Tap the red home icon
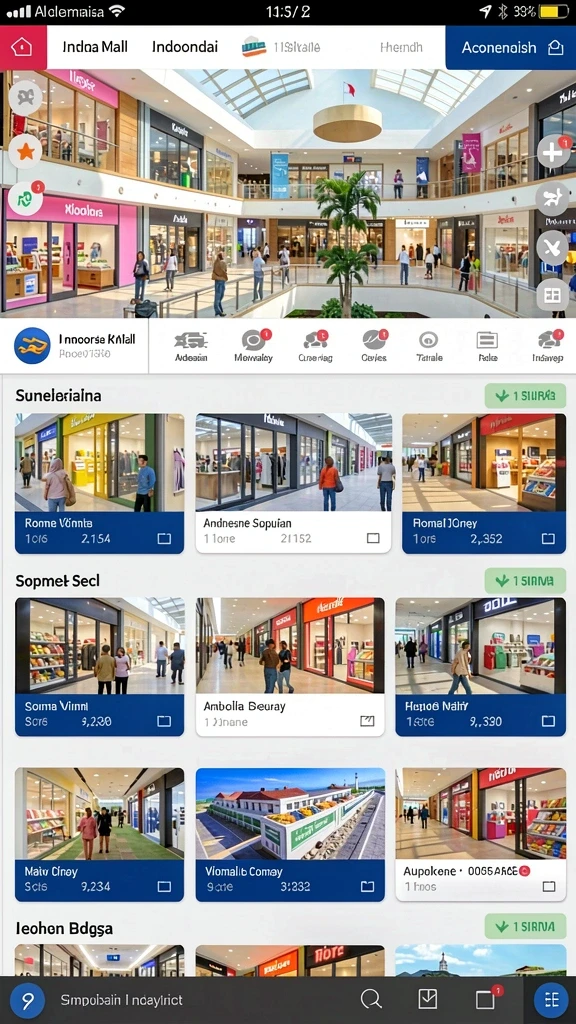Image resolution: width=576 pixels, height=1024 pixels. [x=23, y=47]
